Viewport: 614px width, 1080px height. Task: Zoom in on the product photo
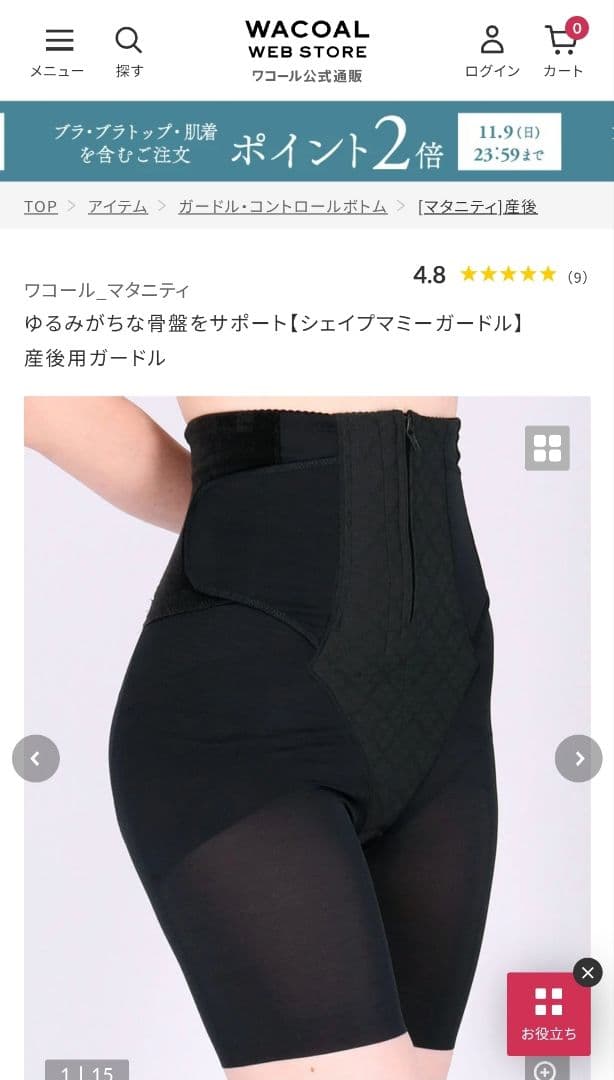(x=546, y=1069)
